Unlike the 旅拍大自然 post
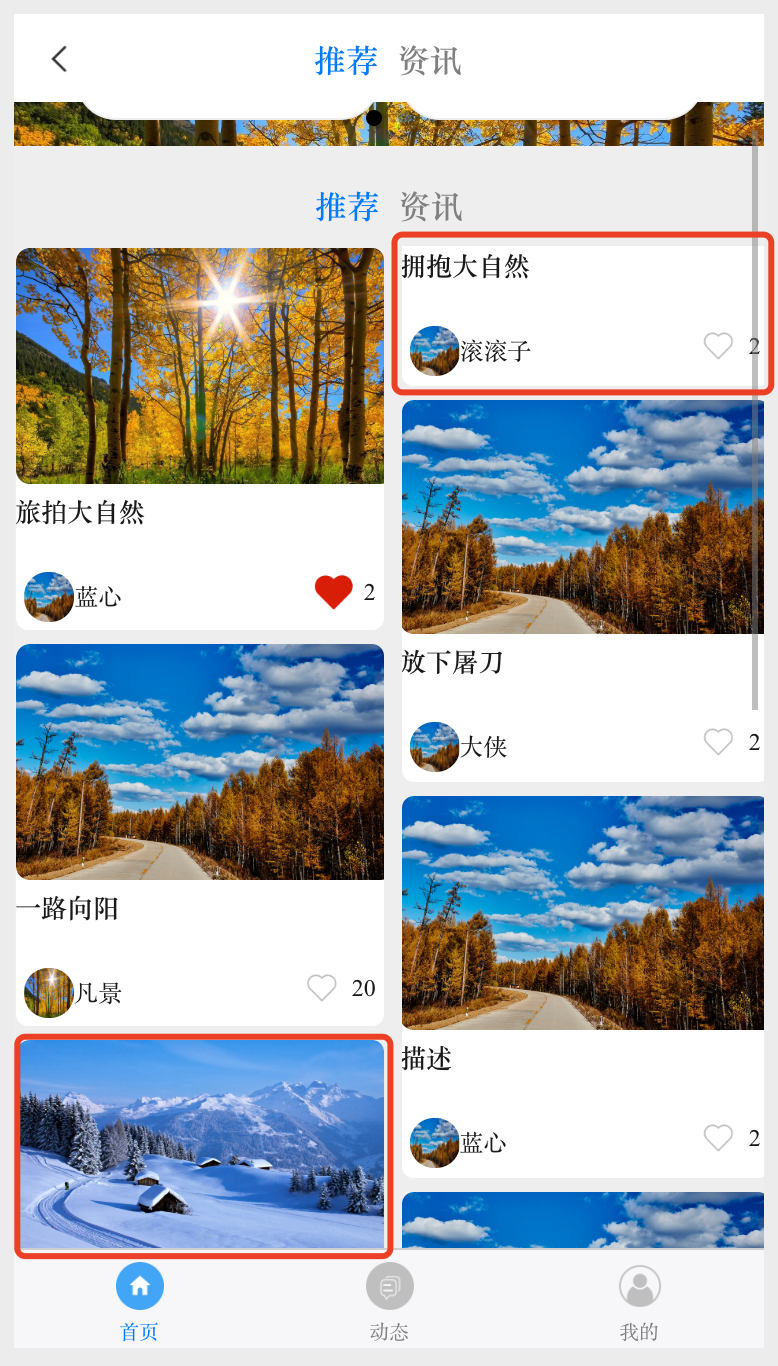This screenshot has height=1366, width=778. pyautogui.click(x=333, y=592)
